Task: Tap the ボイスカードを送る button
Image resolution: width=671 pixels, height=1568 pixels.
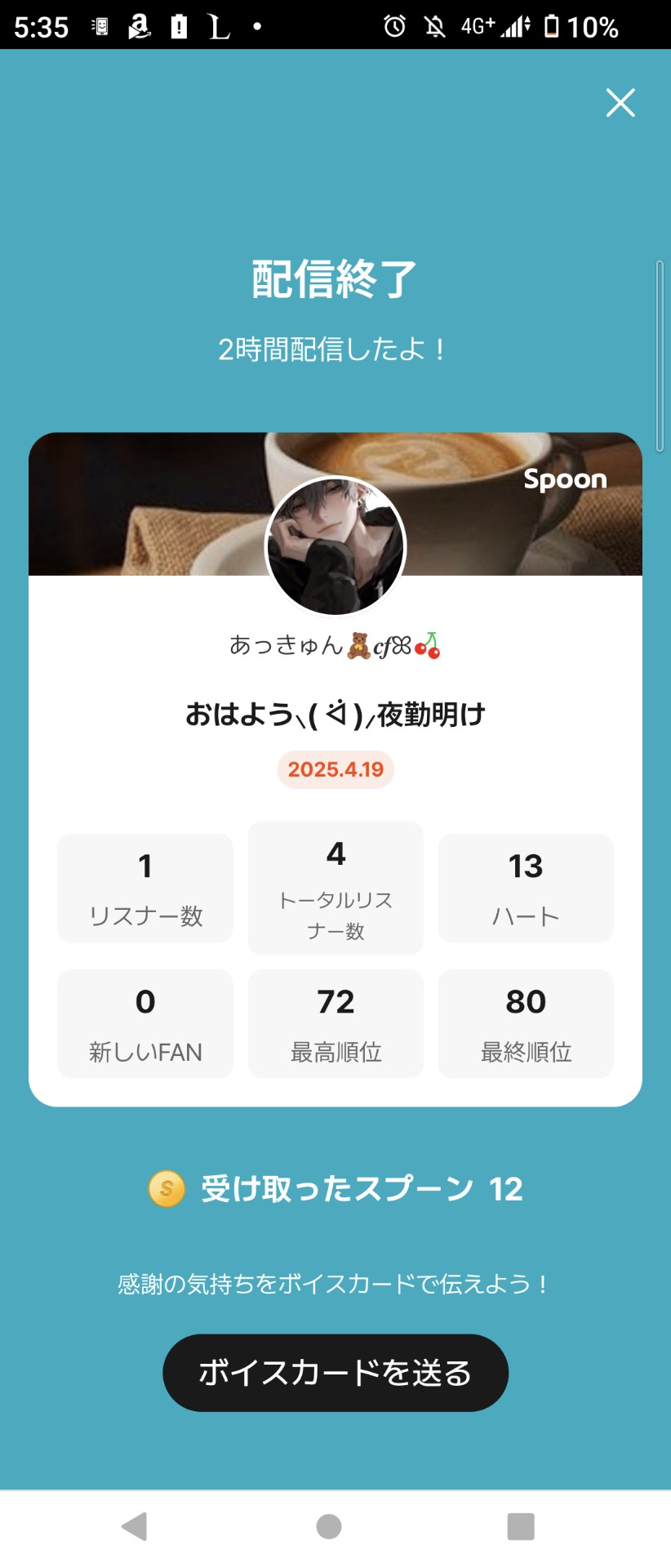Action: click(x=335, y=1373)
